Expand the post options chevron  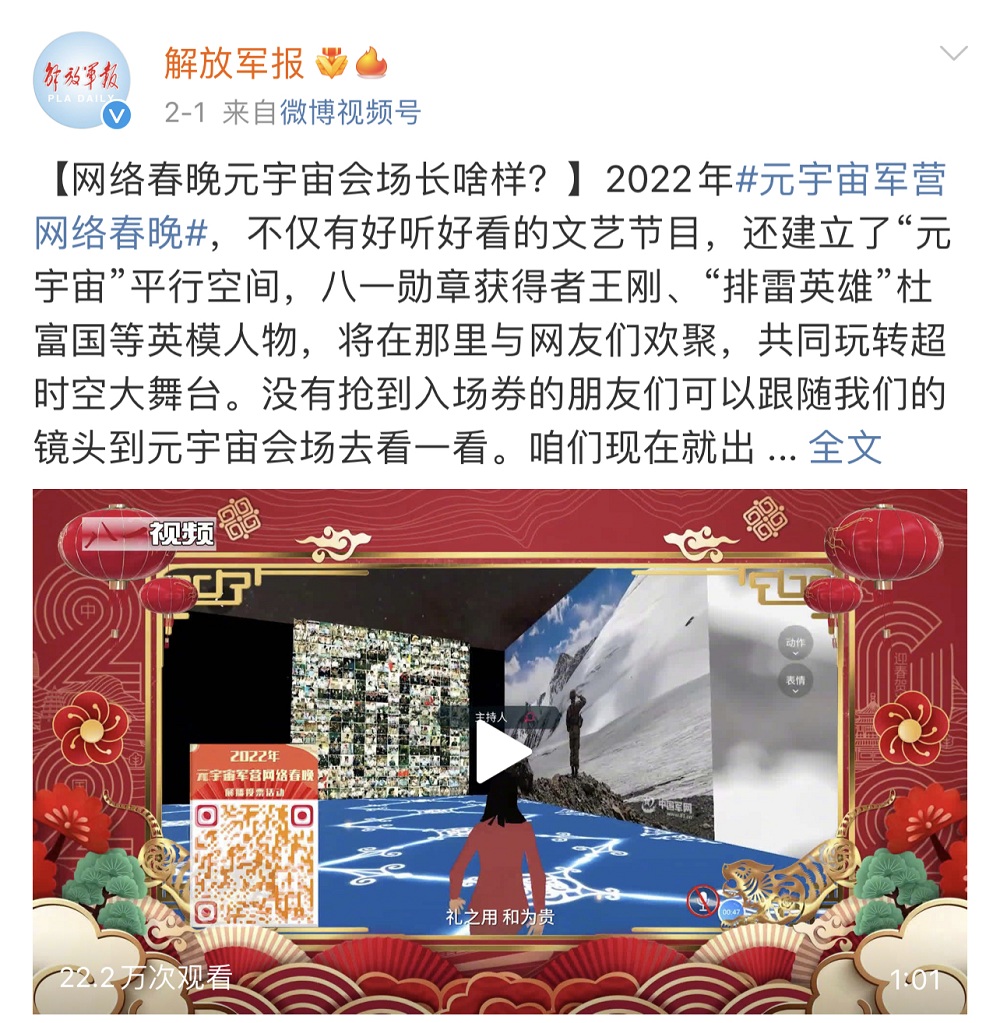pyautogui.click(x=954, y=53)
